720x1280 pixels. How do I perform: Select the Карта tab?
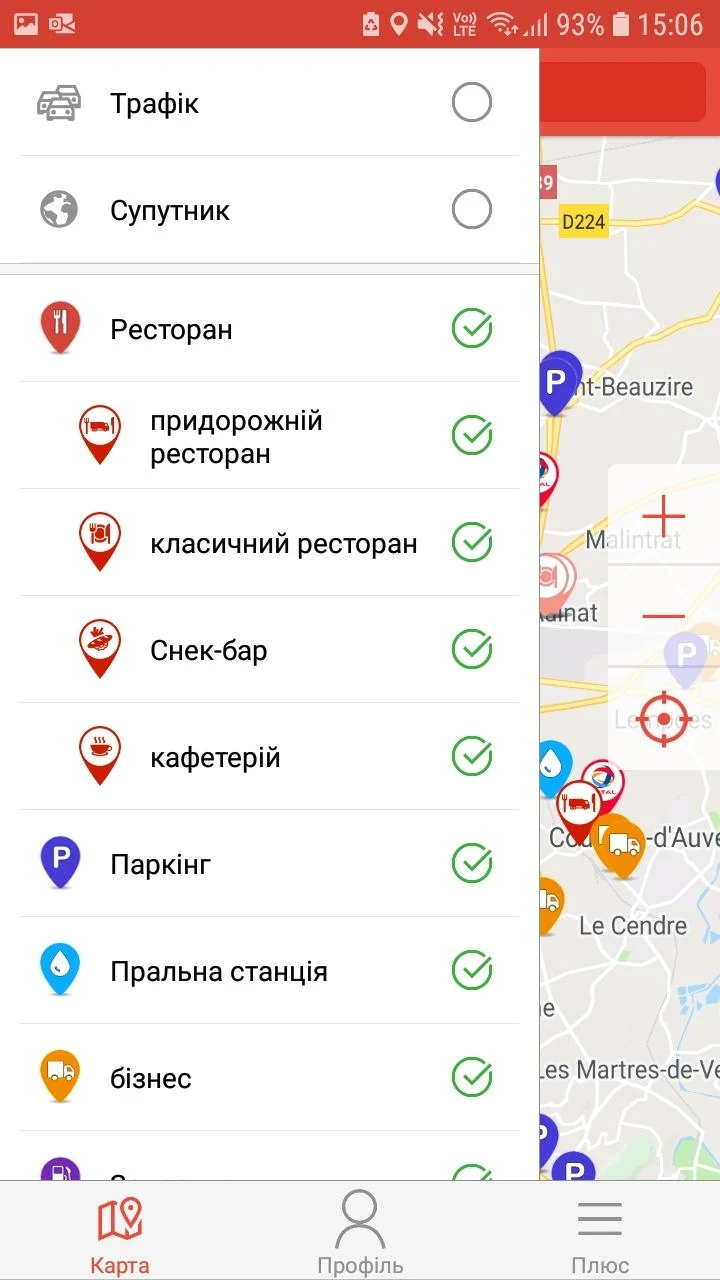[x=120, y=1232]
